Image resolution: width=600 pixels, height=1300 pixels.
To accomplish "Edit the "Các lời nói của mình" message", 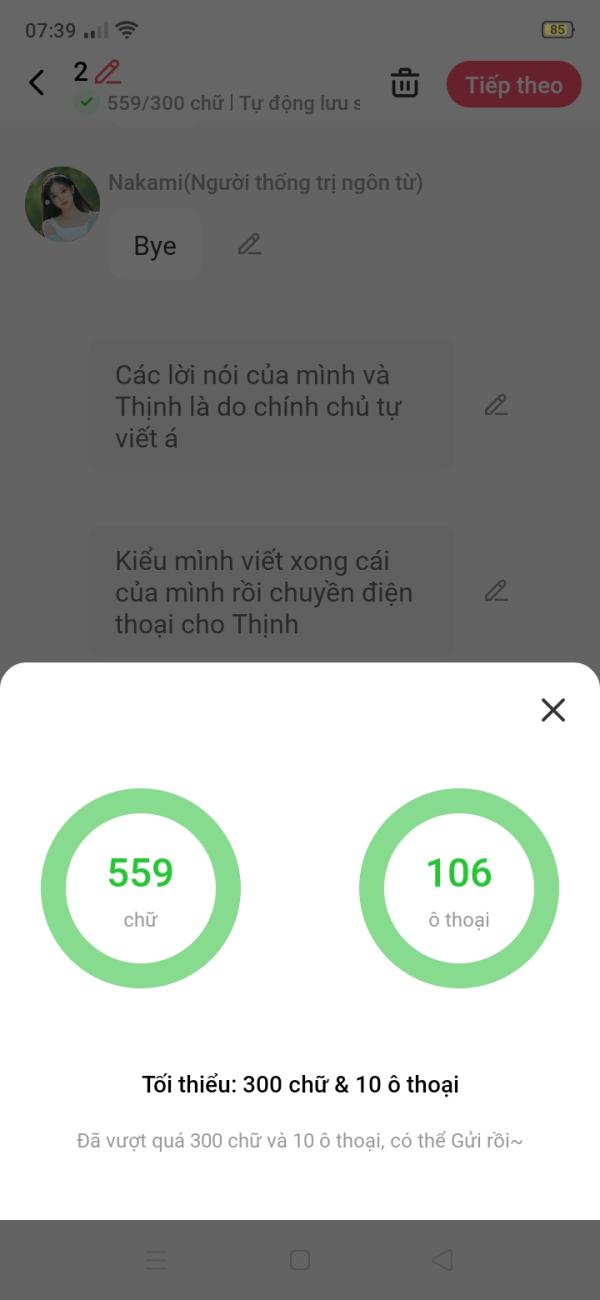I will click(x=496, y=405).
